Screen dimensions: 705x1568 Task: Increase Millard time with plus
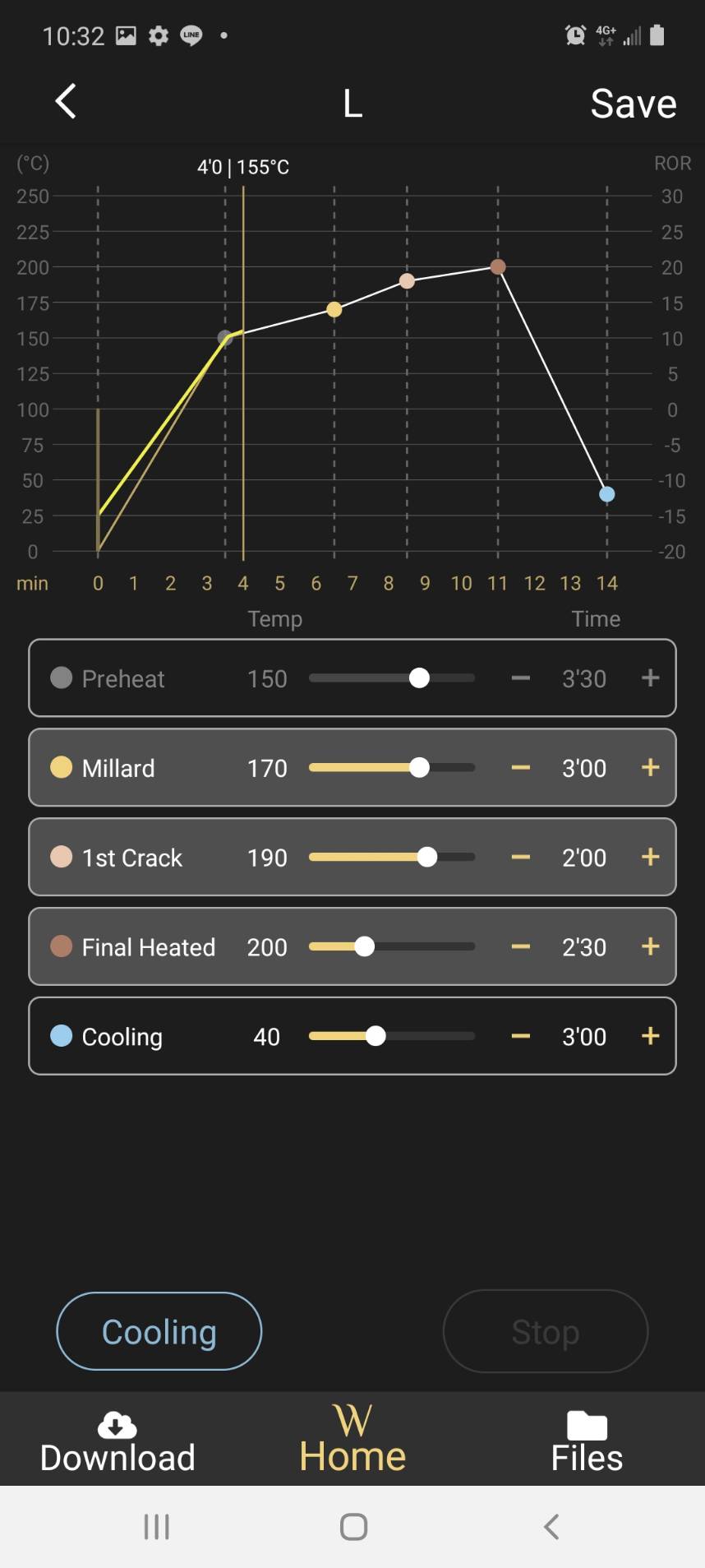tap(651, 767)
